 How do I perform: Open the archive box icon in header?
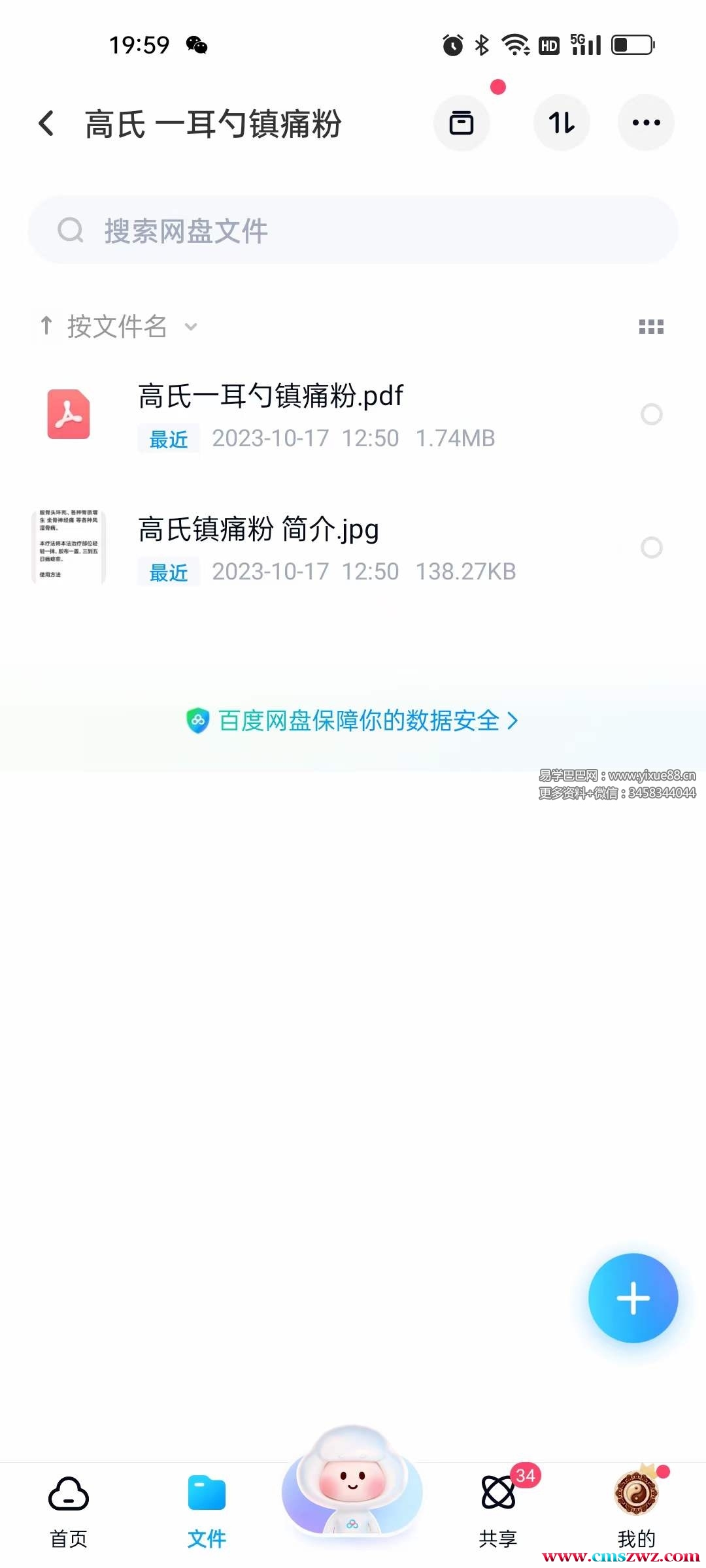(x=462, y=123)
